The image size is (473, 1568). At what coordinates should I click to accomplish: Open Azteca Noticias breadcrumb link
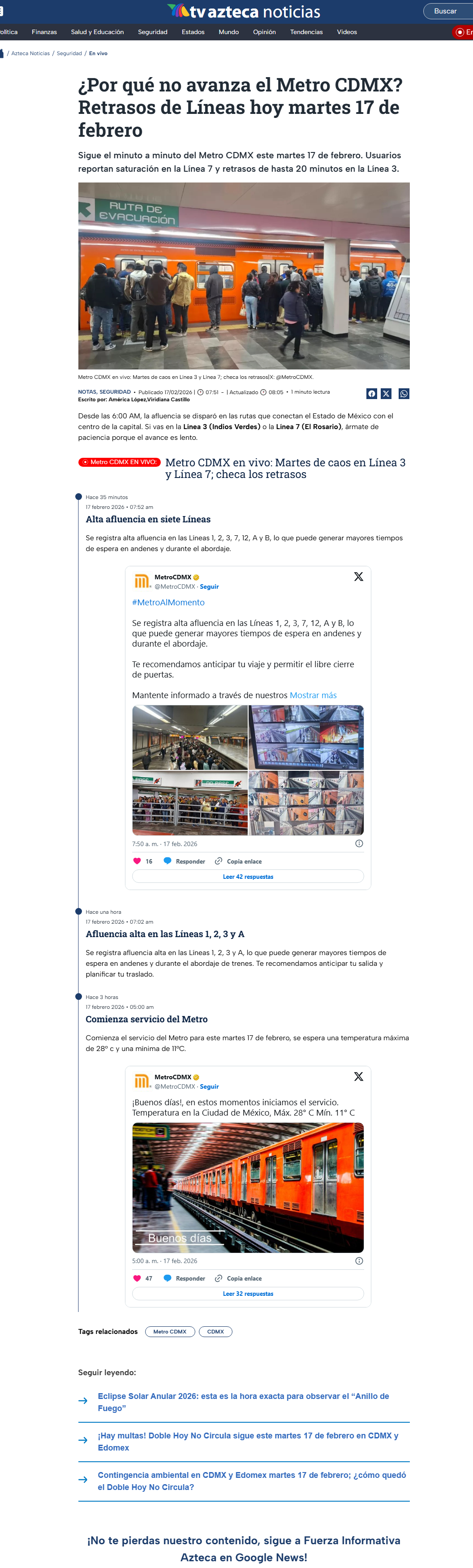pos(30,53)
